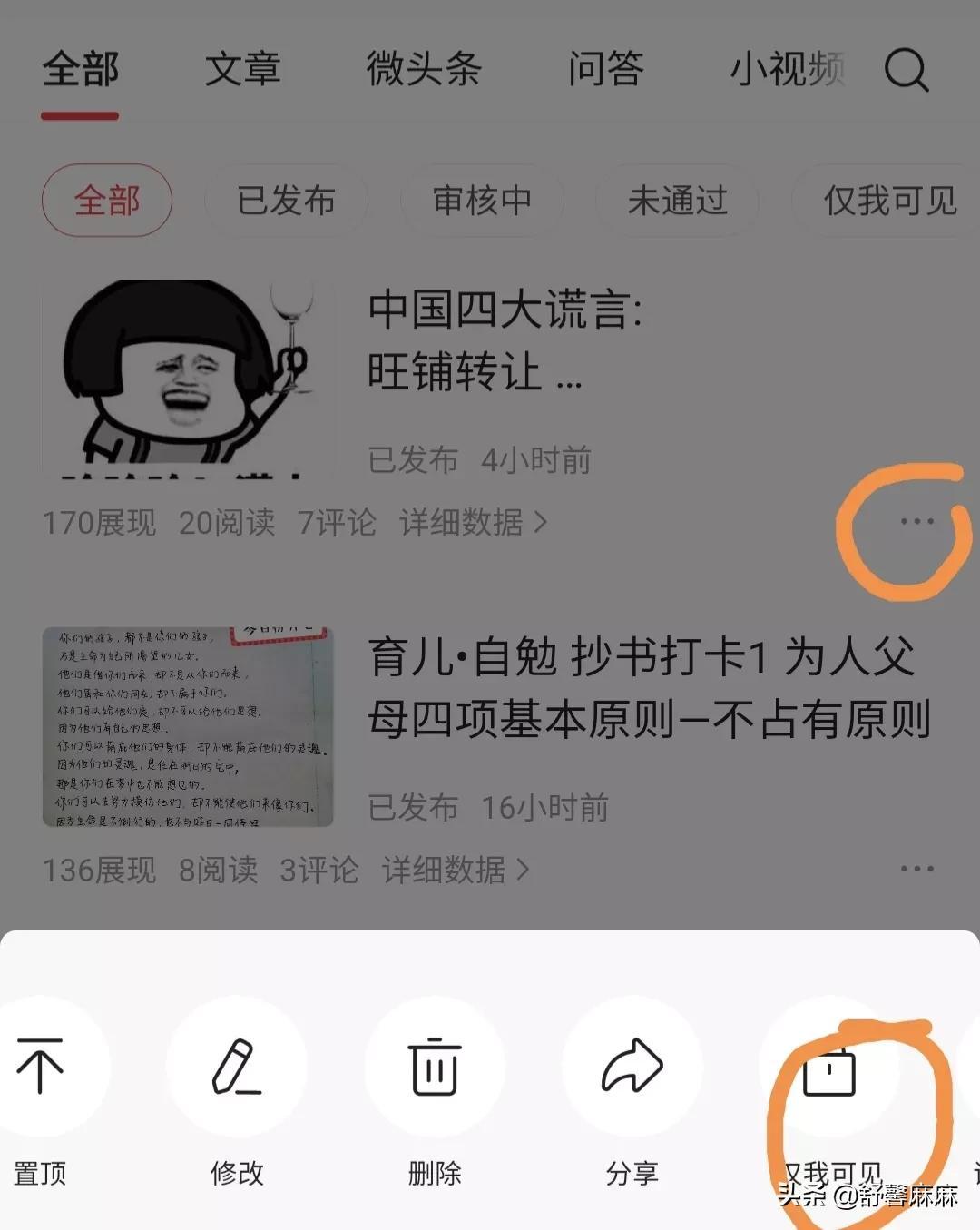Tap 分享 to share the article

[x=632, y=1068]
